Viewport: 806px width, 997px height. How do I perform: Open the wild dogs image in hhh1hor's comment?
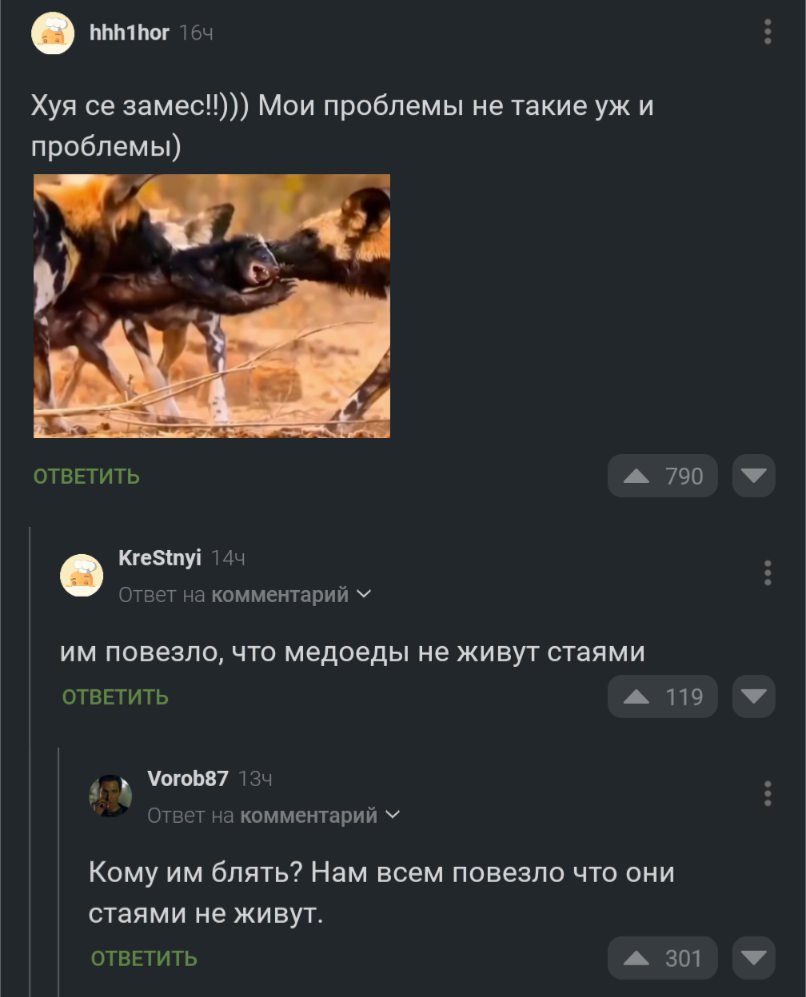pyautogui.click(x=212, y=306)
